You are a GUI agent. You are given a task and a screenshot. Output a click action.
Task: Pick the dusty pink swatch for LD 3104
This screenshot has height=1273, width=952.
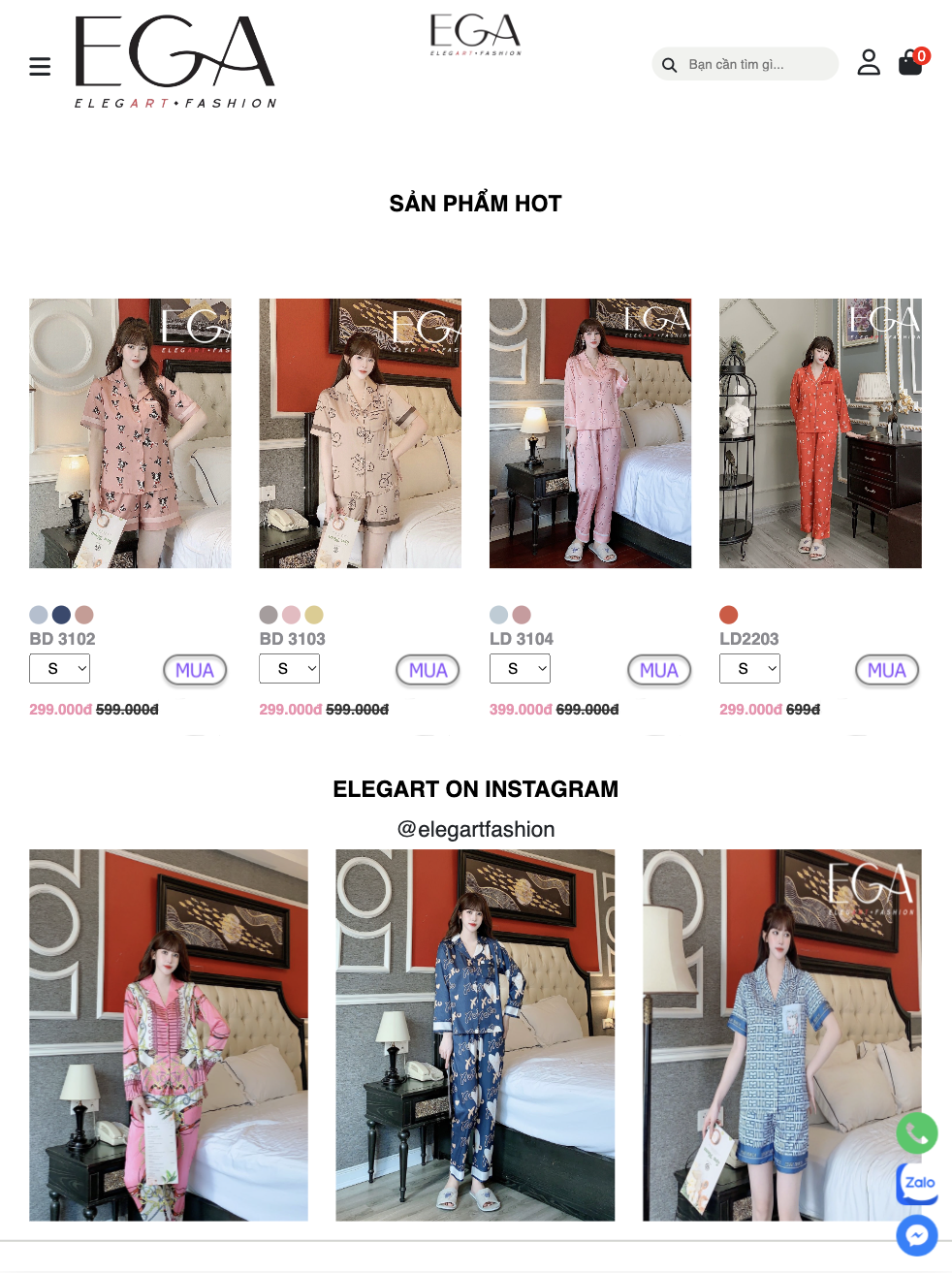[x=522, y=615]
